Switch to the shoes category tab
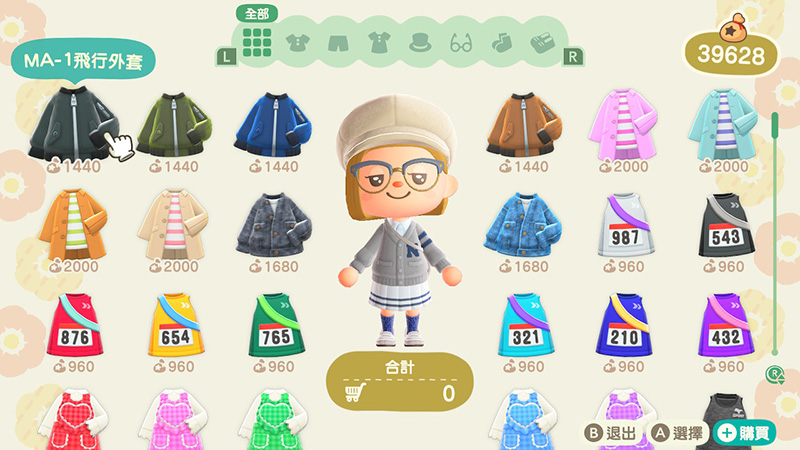 541,43
